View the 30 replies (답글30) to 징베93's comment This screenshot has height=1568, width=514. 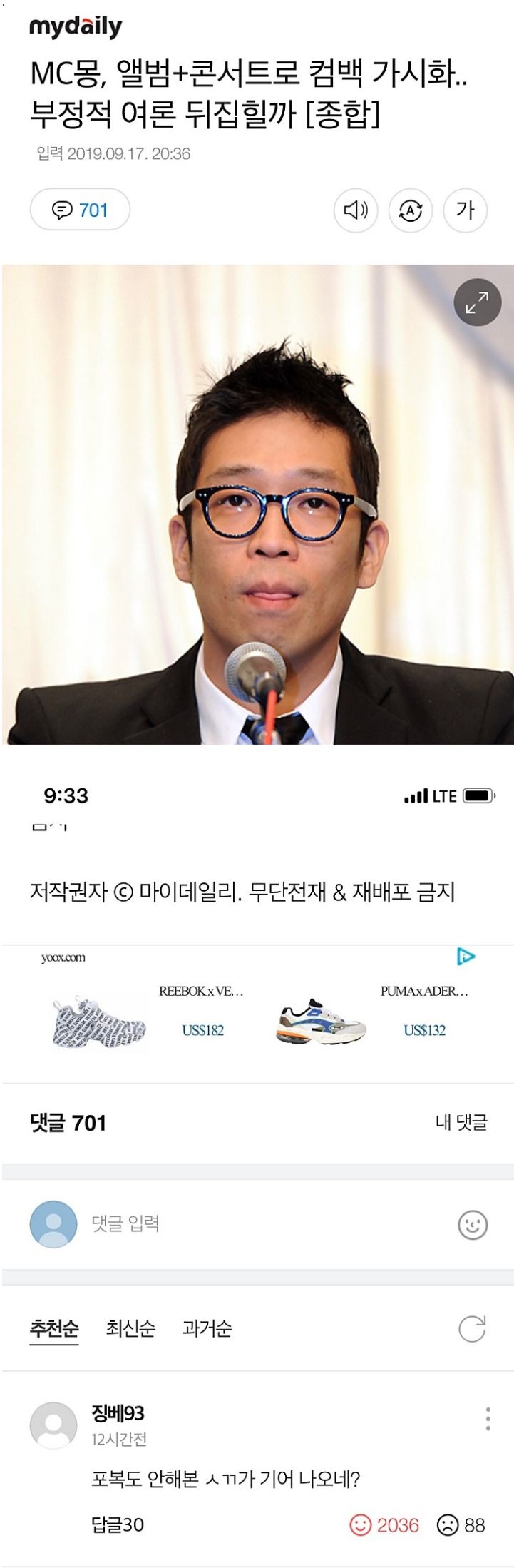118,1525
